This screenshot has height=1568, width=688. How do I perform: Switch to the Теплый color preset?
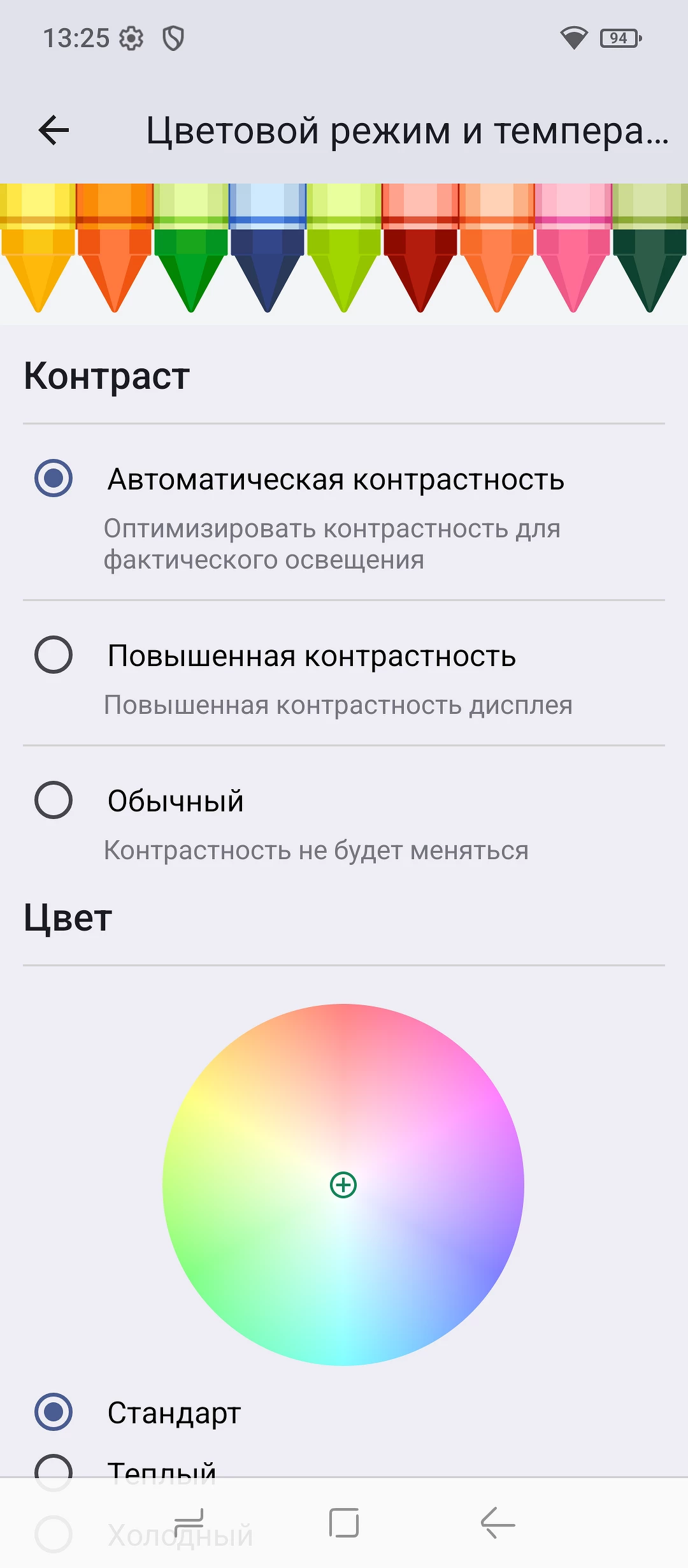344,1466
